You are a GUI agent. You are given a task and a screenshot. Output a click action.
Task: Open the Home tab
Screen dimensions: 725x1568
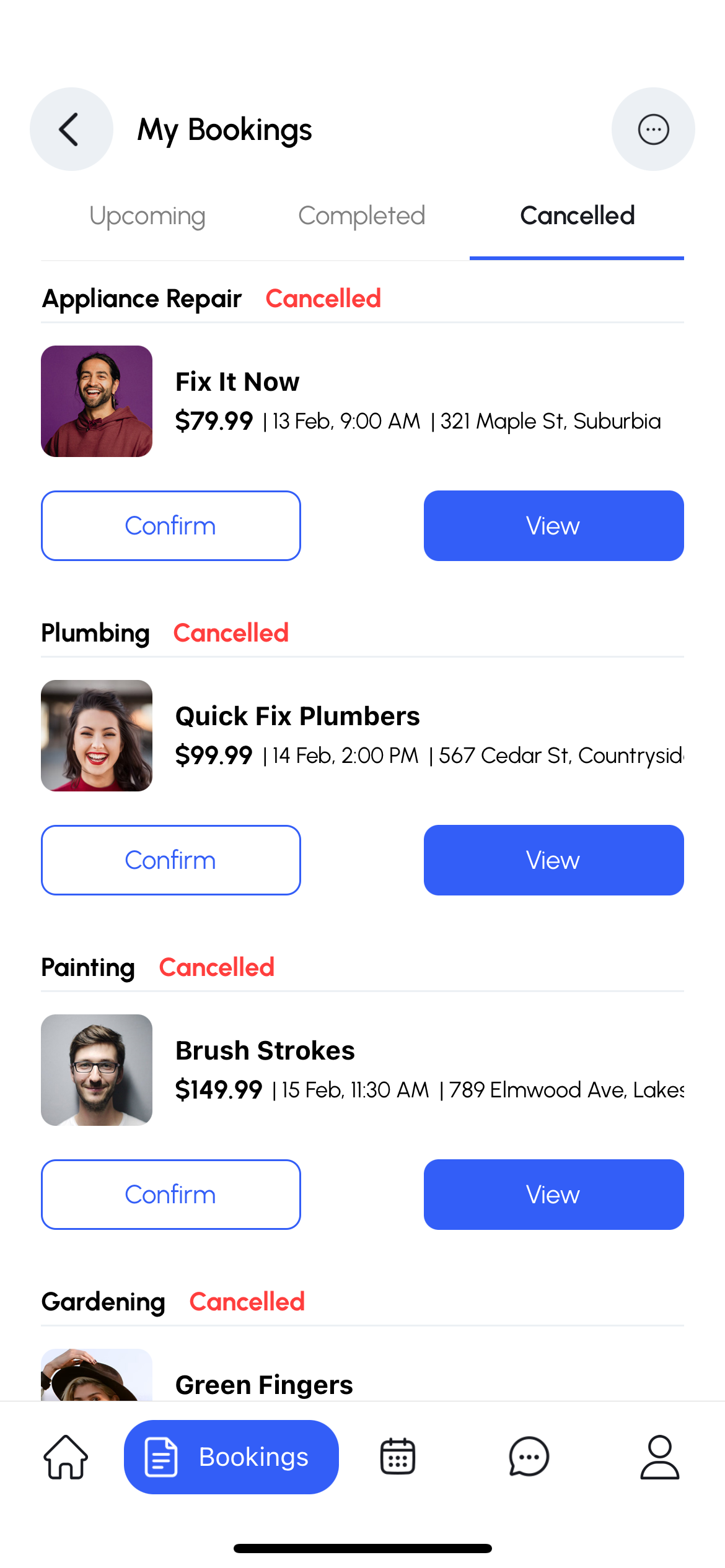(66, 1457)
